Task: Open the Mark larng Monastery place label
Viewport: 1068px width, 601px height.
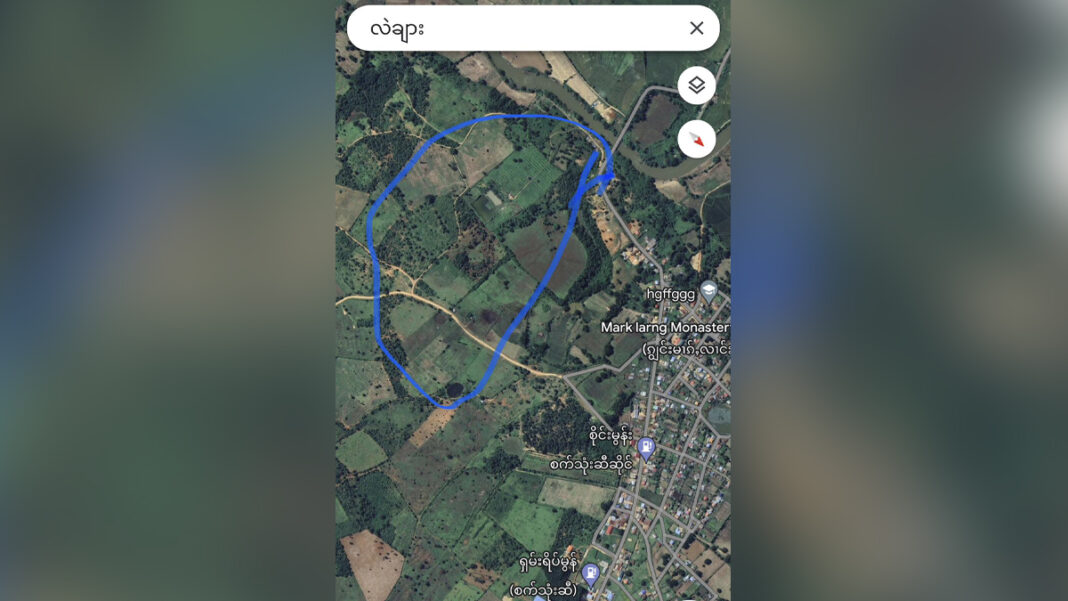Action: [665, 328]
